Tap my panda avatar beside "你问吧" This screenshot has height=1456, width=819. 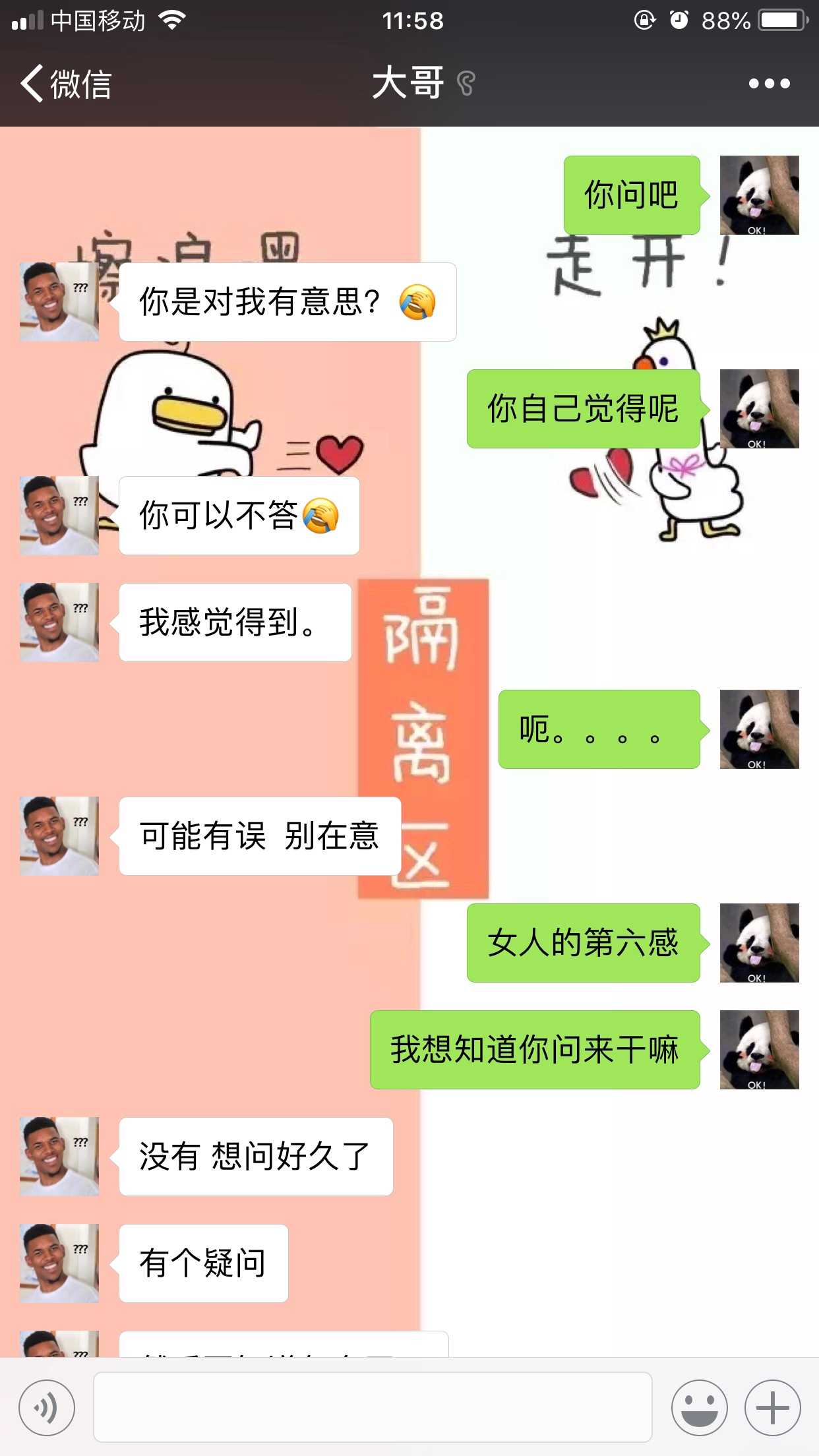(x=759, y=195)
